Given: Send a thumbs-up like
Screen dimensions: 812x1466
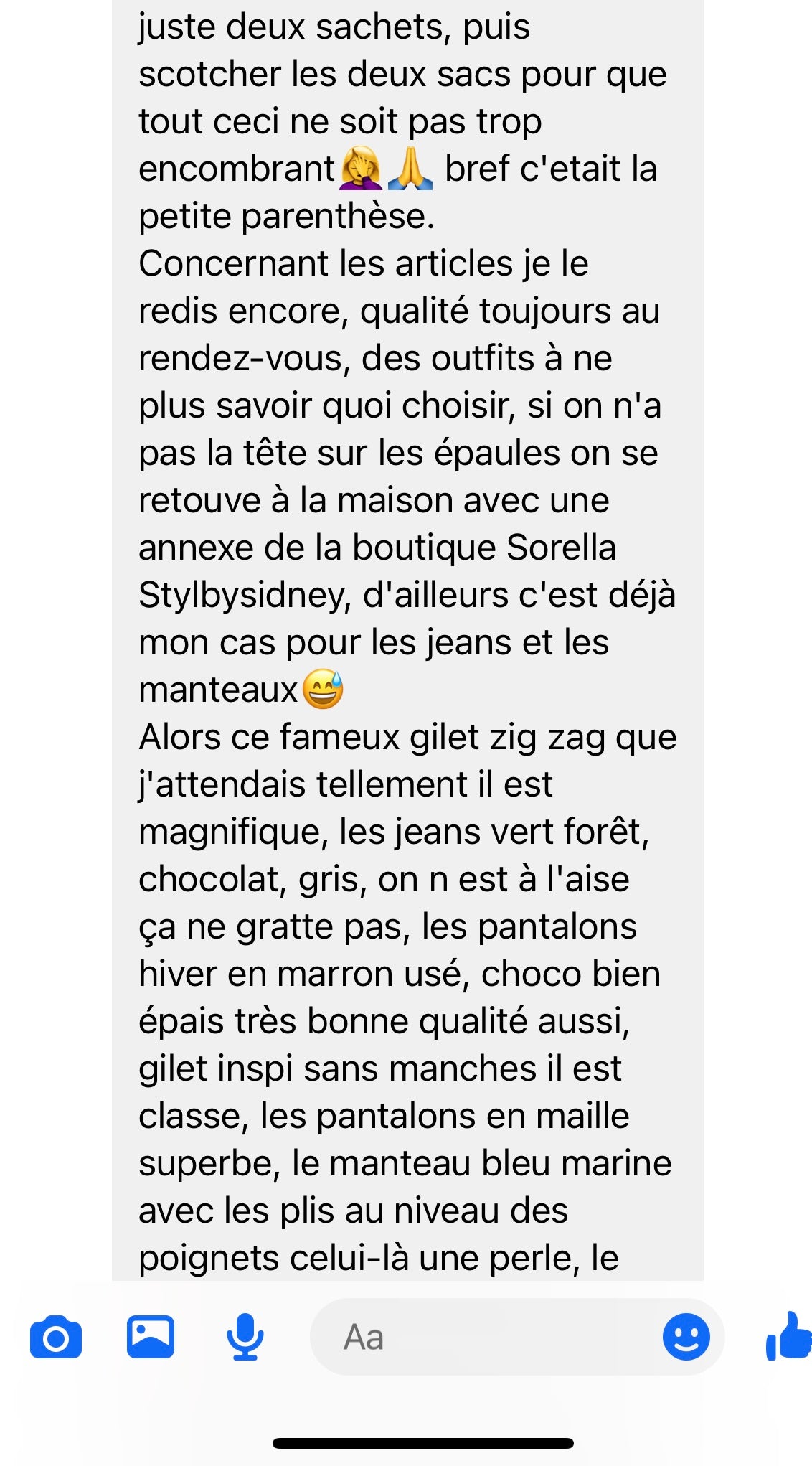Looking at the screenshot, I should pos(789,1337).
